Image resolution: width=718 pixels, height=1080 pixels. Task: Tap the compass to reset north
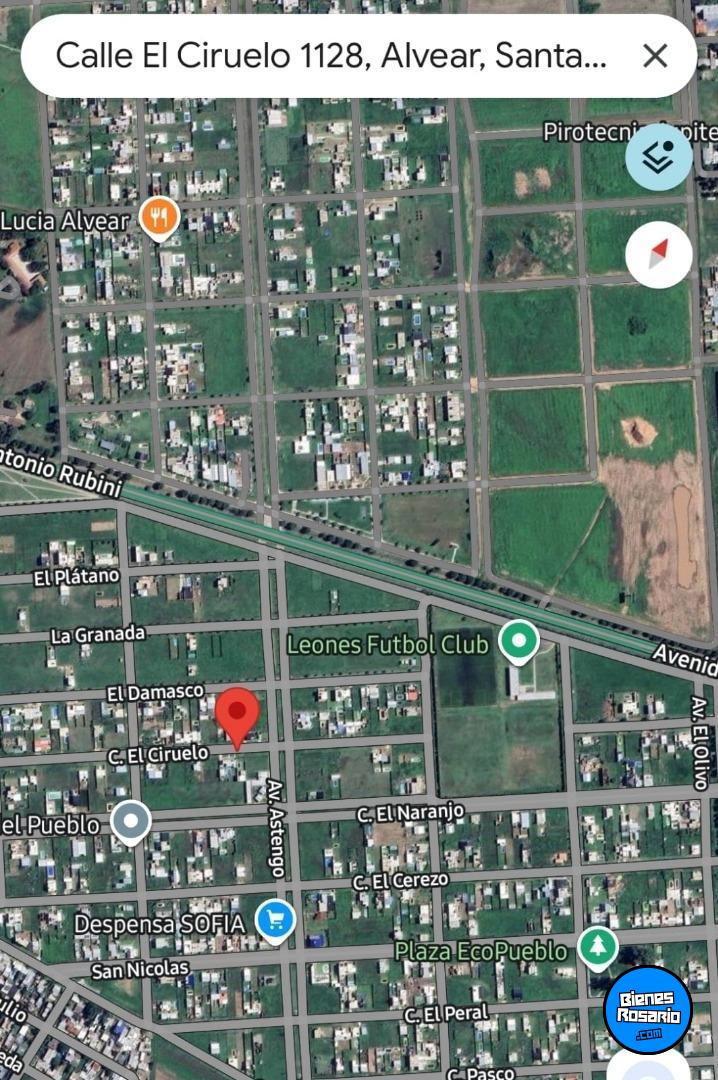pyautogui.click(x=658, y=254)
